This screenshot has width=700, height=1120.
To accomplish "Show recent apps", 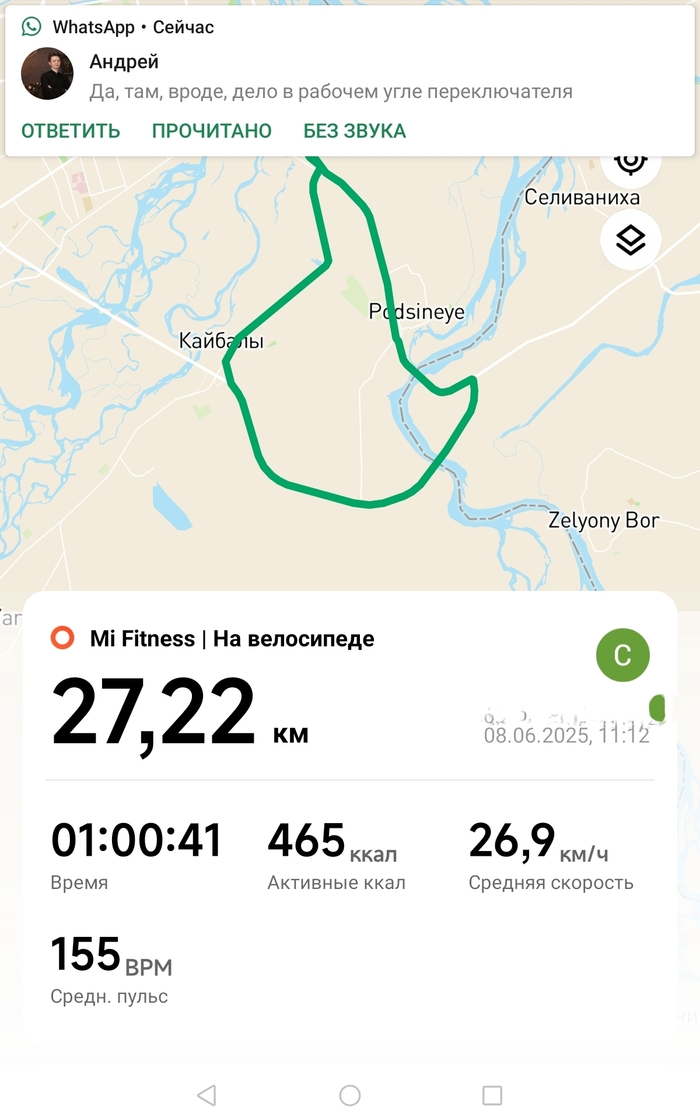I will [x=492, y=1094].
